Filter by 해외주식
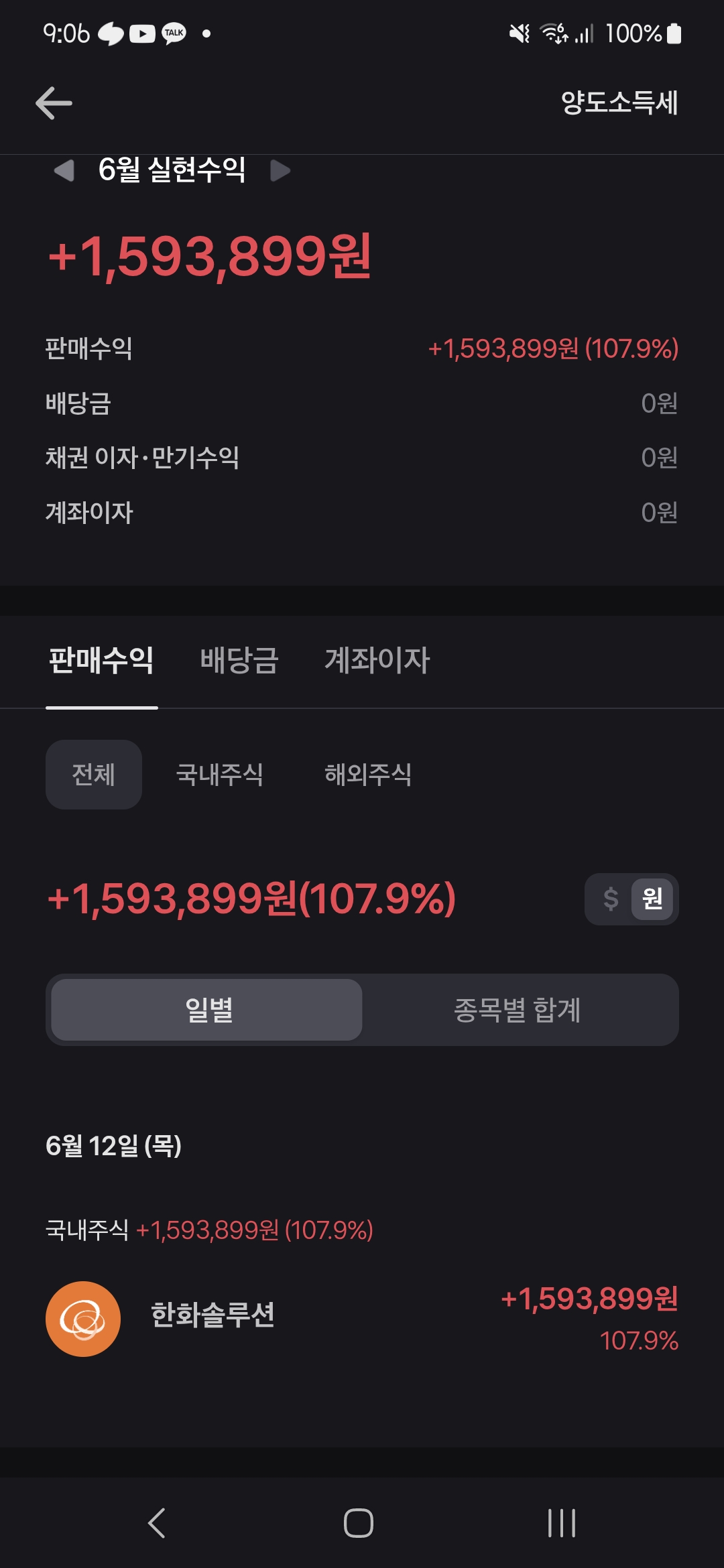Screen dimensions: 724x1568 [368, 775]
